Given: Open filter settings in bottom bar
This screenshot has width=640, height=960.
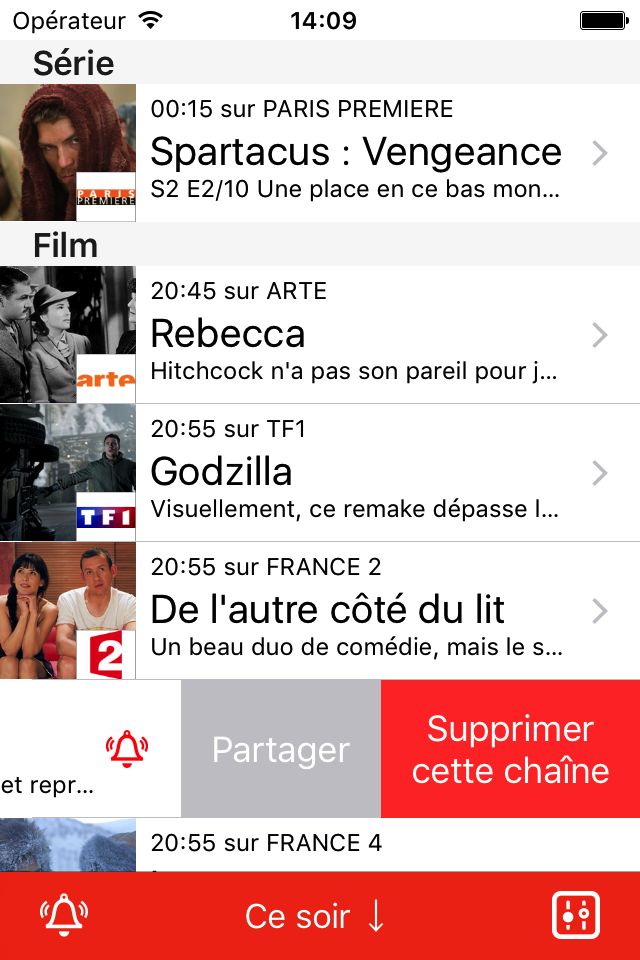Looking at the screenshot, I should (575, 915).
